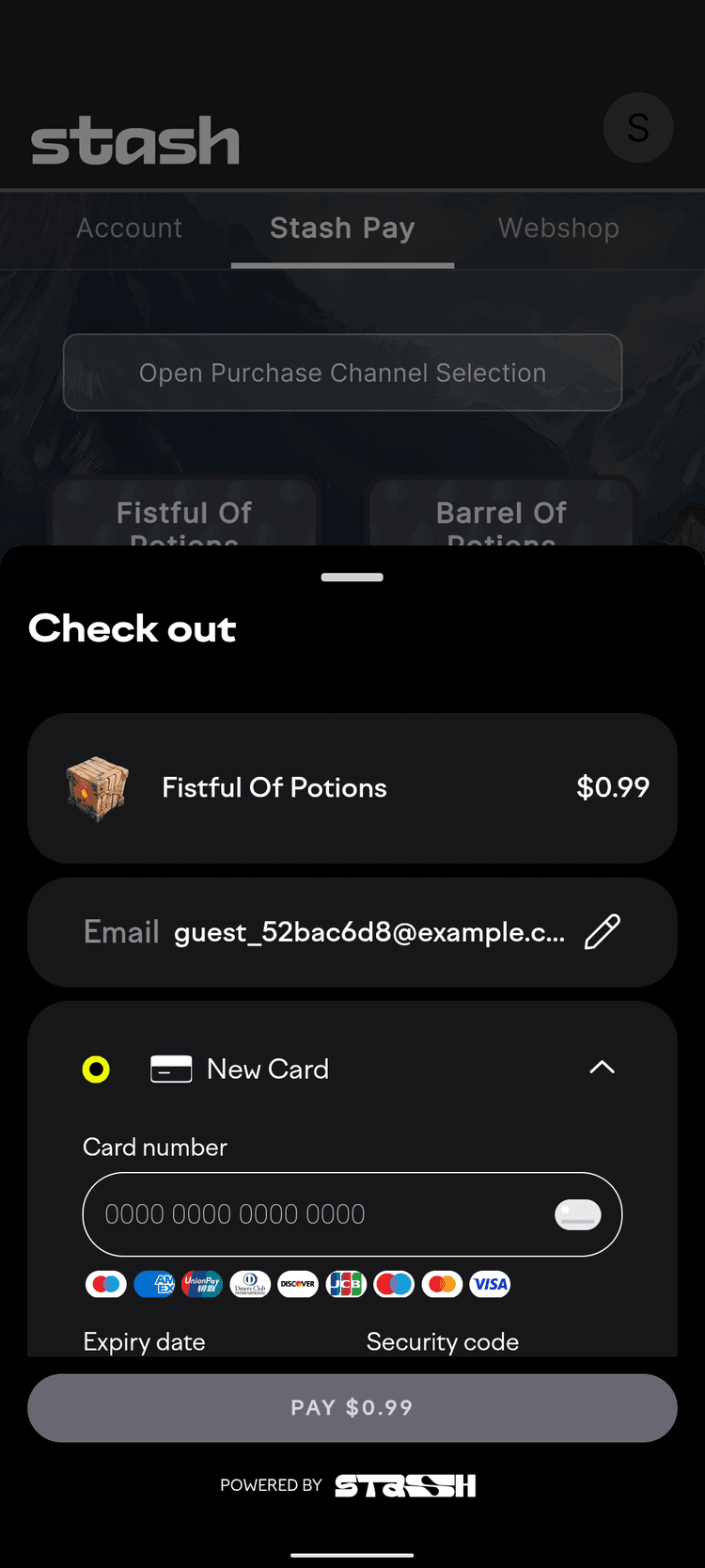
Task: Switch to the Account tab
Action: pos(129,228)
